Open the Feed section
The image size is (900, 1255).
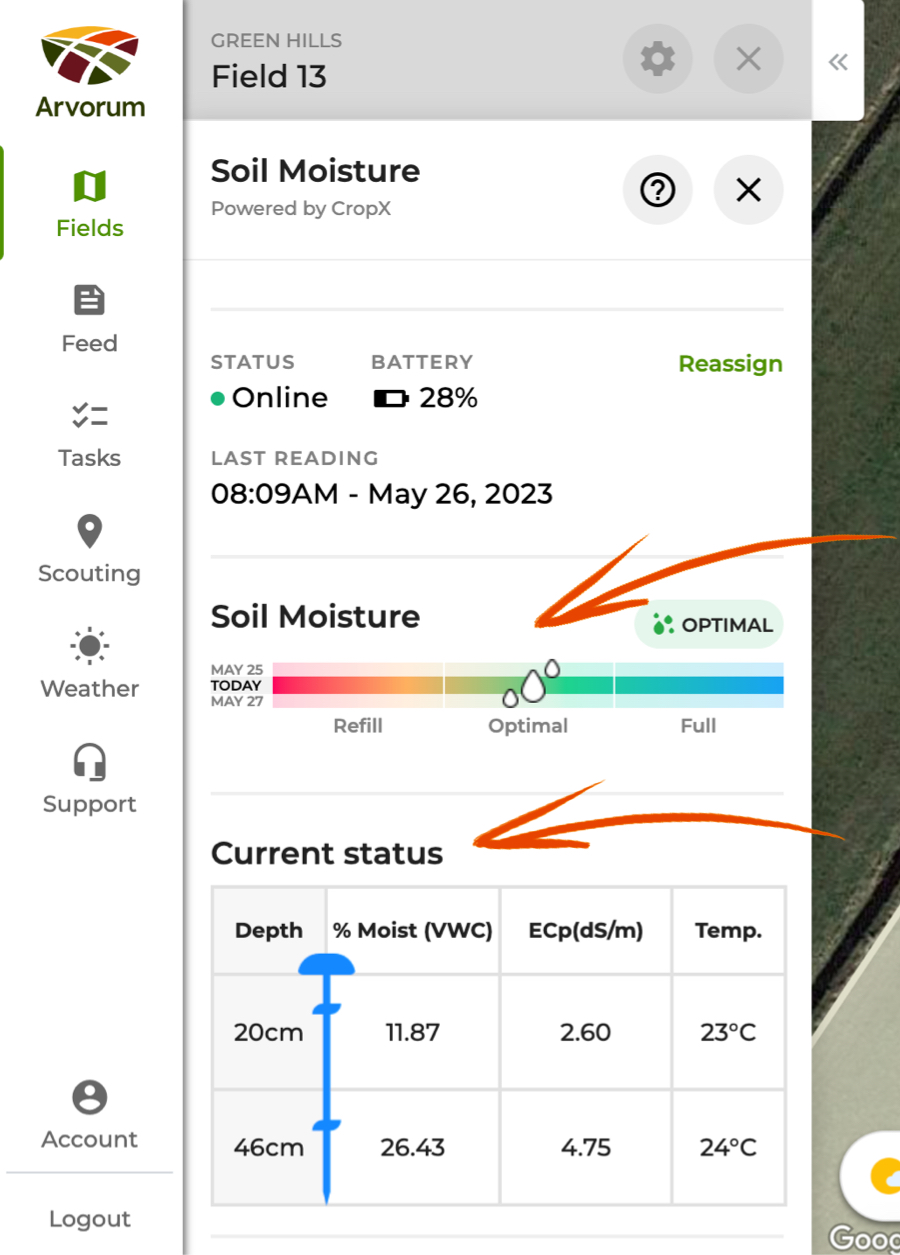tap(90, 319)
